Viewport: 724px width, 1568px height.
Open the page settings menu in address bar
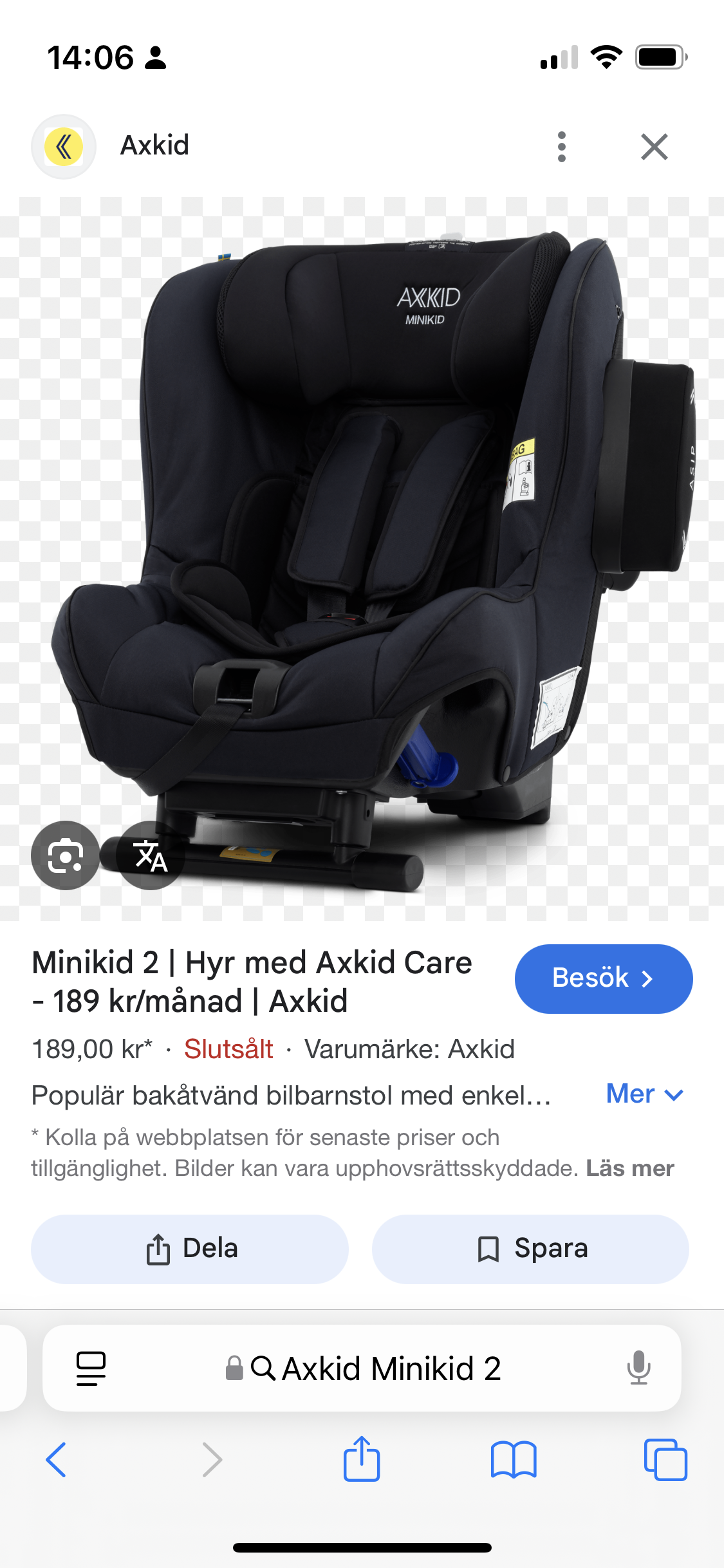pos(91,1368)
